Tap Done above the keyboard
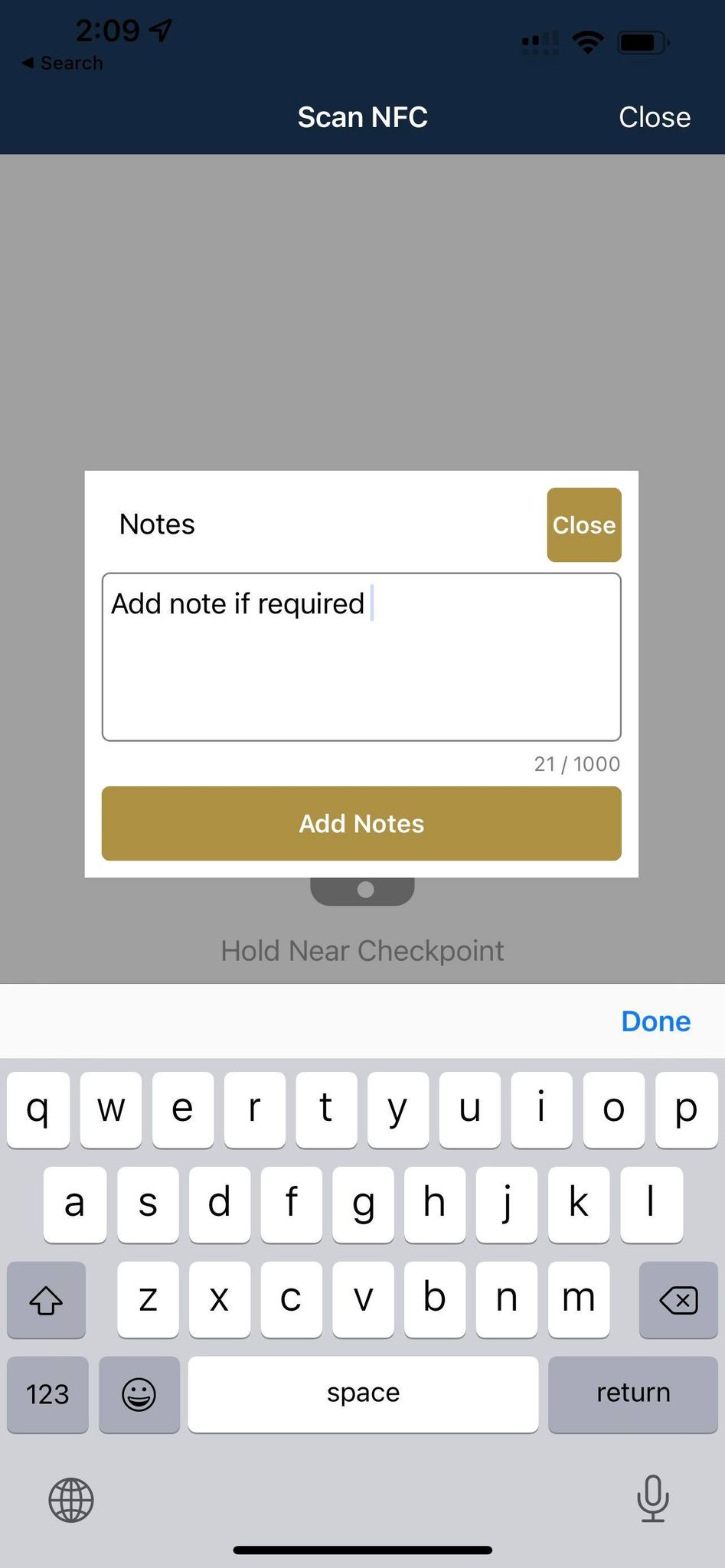Screen dimensions: 725x1568 (656, 1021)
